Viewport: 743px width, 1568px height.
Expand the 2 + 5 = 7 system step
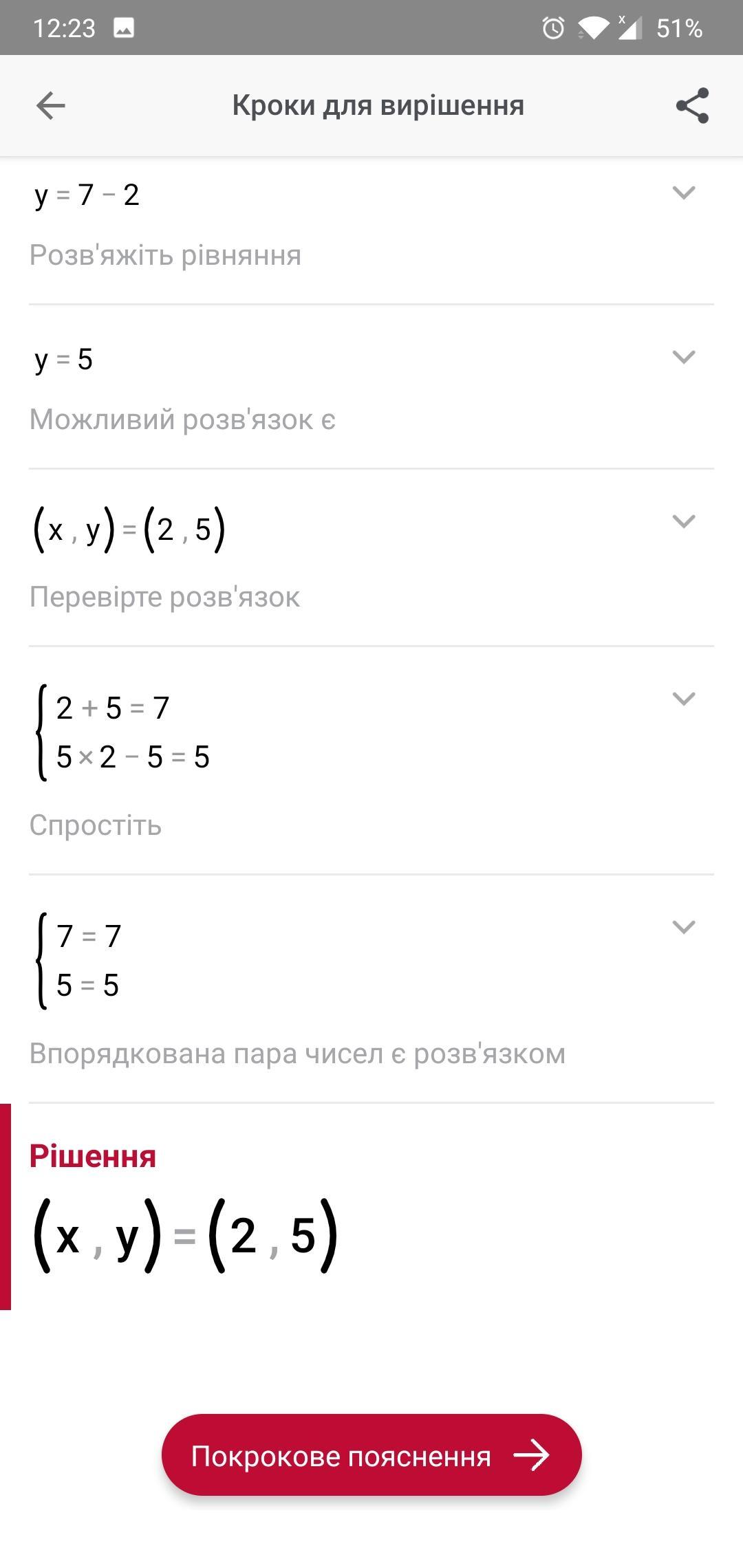pyautogui.click(x=684, y=699)
